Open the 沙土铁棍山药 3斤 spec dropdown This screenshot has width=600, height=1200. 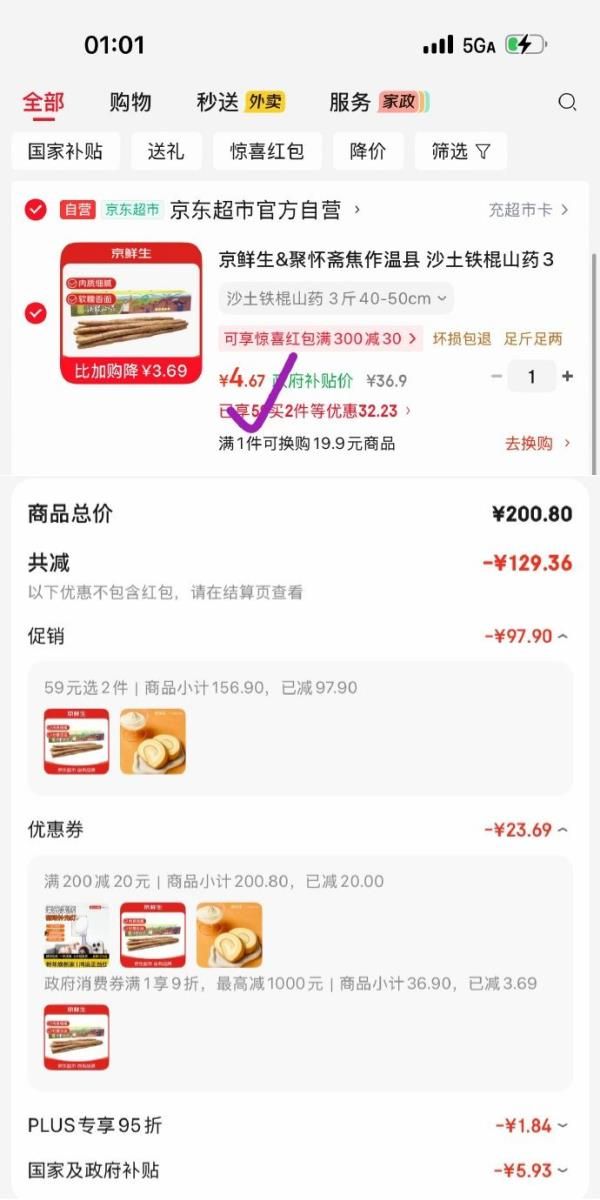tap(336, 298)
